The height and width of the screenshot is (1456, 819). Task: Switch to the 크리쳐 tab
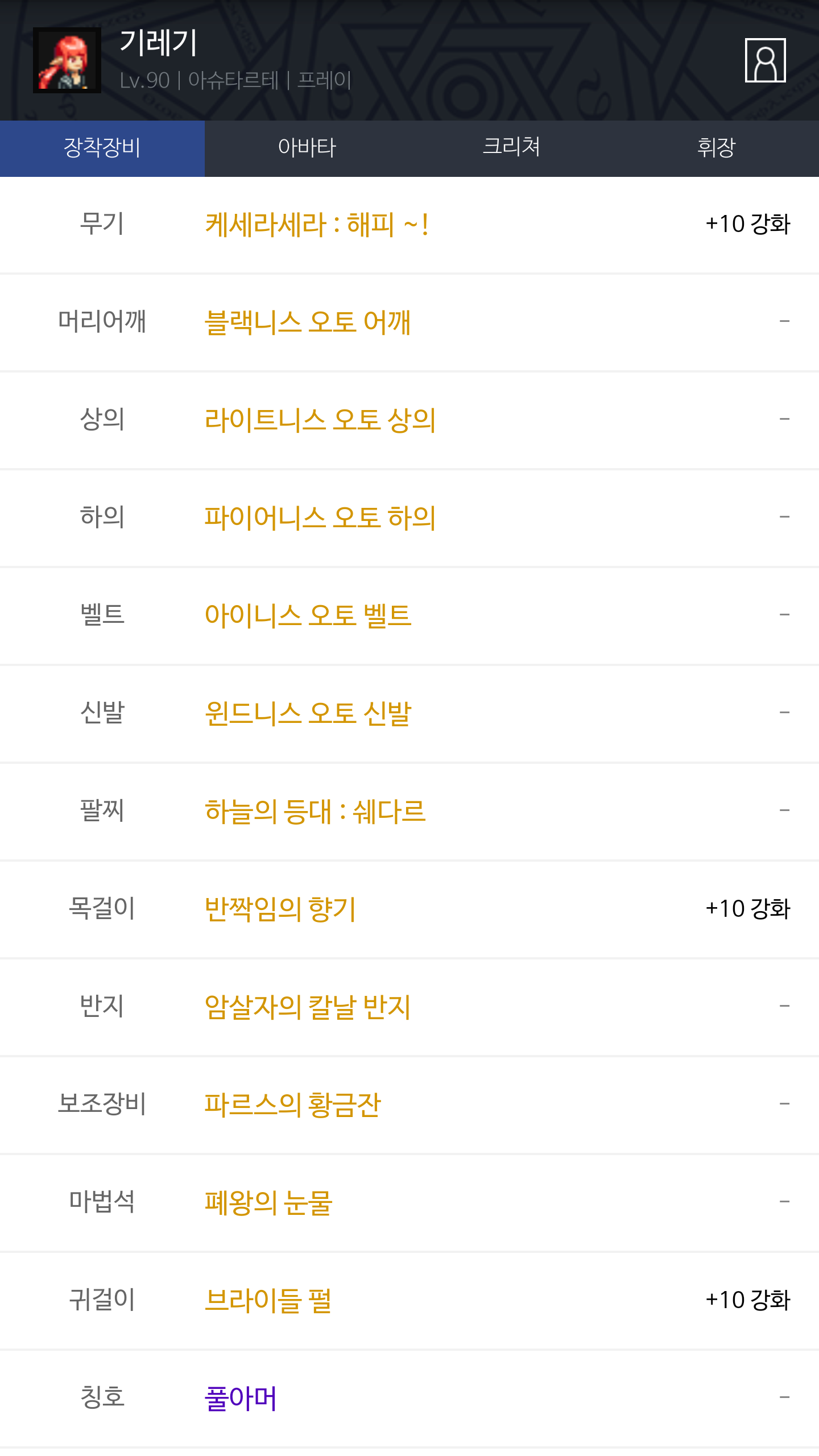pos(511,148)
